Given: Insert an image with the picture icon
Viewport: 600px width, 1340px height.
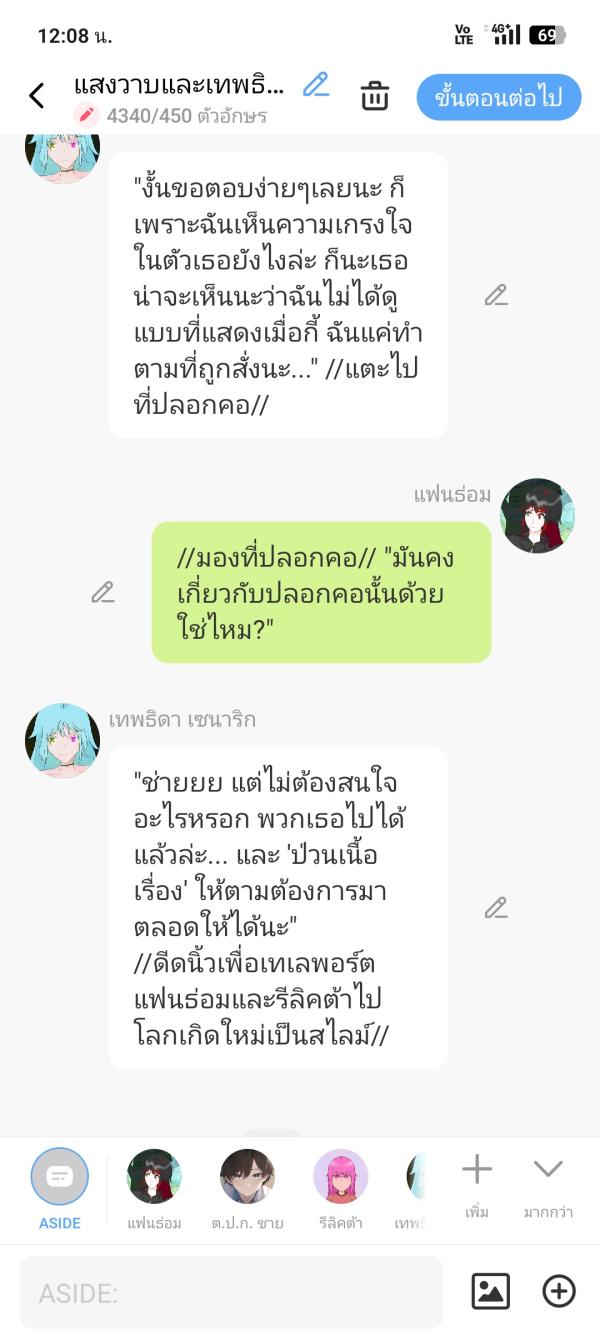Looking at the screenshot, I should coord(490,1292).
